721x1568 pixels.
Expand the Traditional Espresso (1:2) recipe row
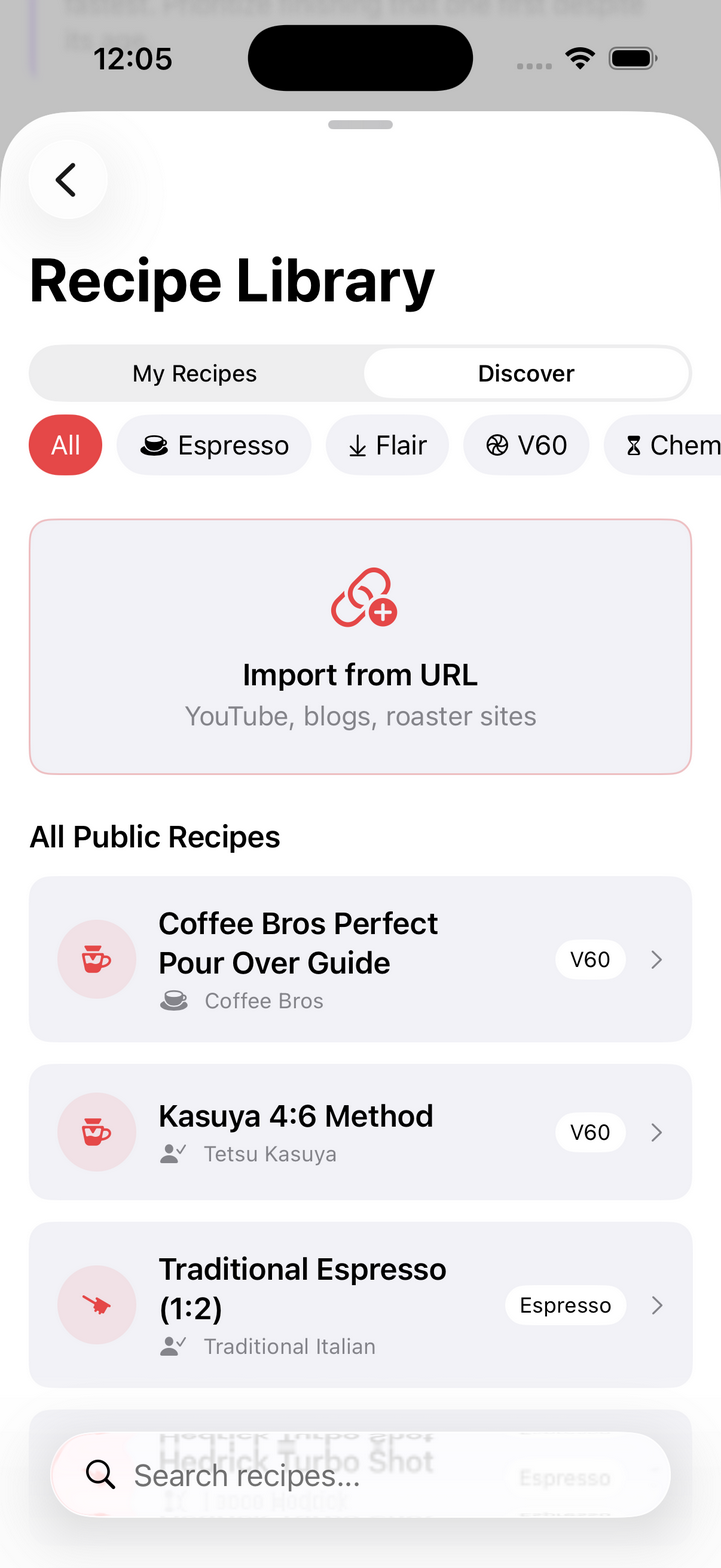[657, 1304]
